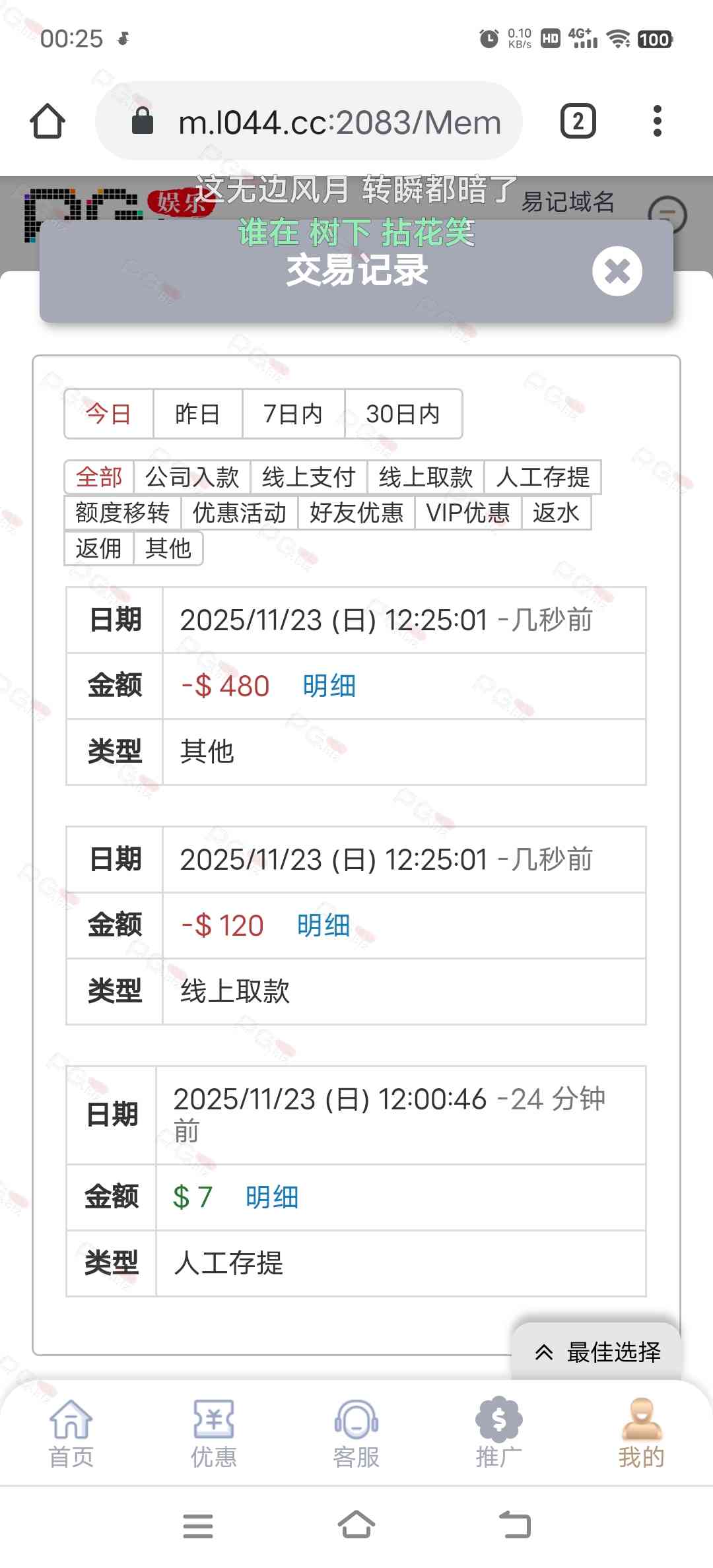Viewport: 713px width, 1568px height.
Task: Close the 交易记录 dialog
Action: 617,271
